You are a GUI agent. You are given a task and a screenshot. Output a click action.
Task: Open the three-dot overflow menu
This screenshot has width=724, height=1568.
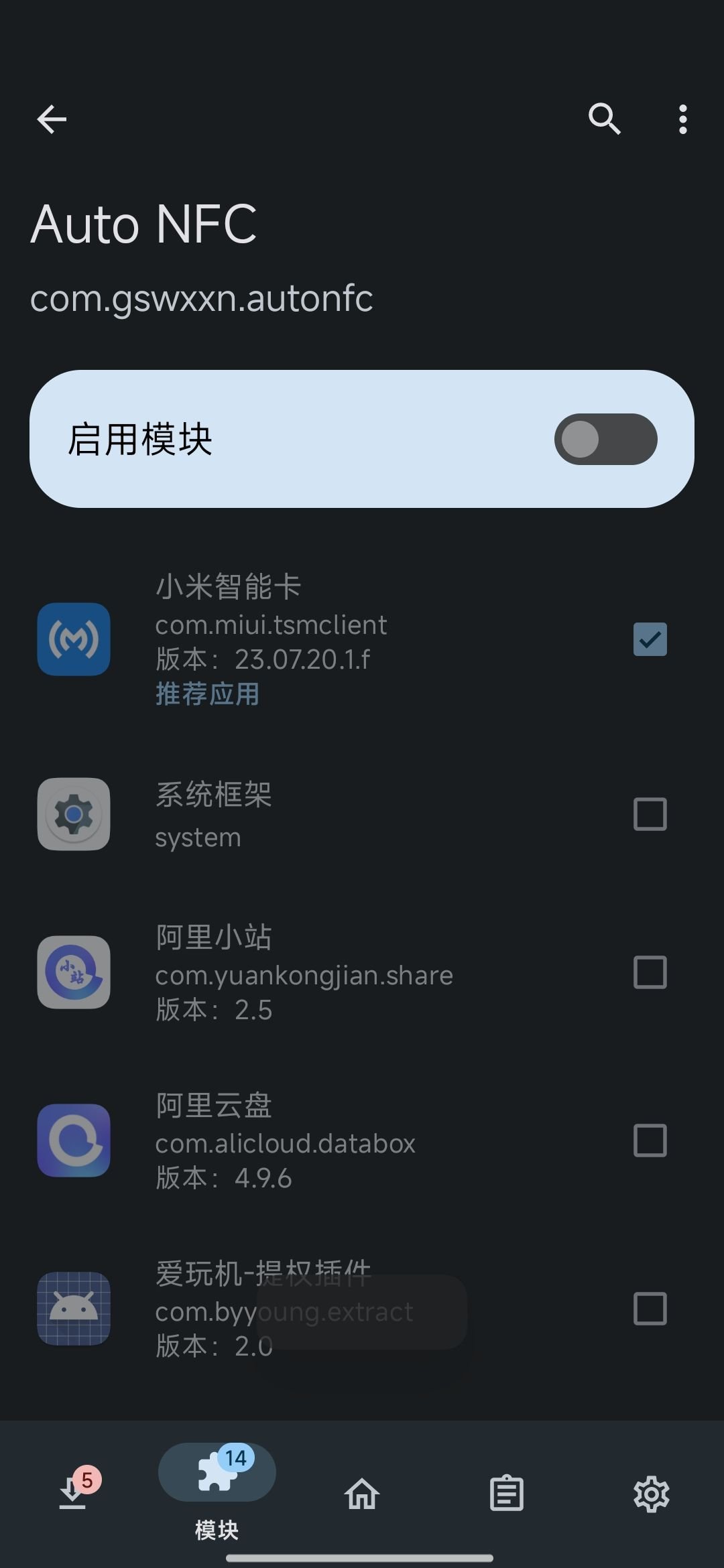[682, 119]
